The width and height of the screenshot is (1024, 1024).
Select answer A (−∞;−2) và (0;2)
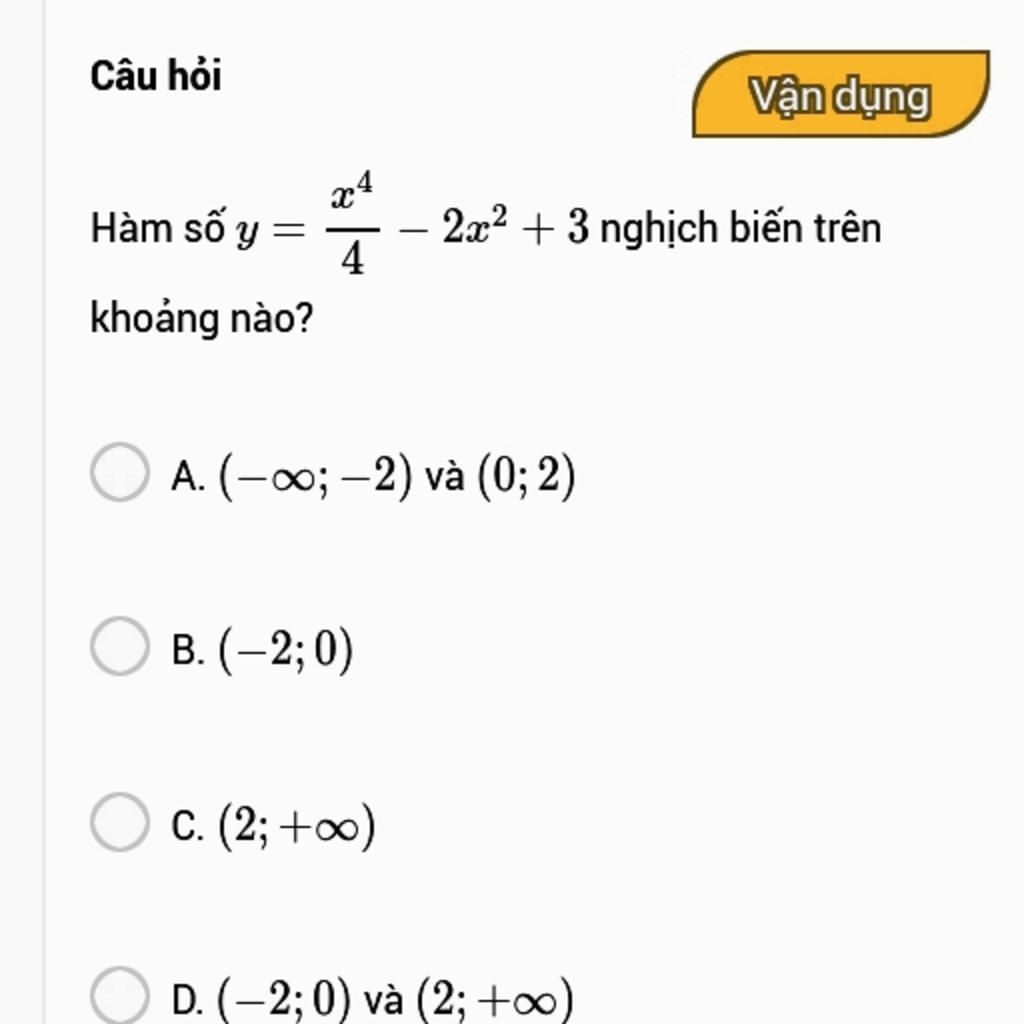tap(120, 472)
